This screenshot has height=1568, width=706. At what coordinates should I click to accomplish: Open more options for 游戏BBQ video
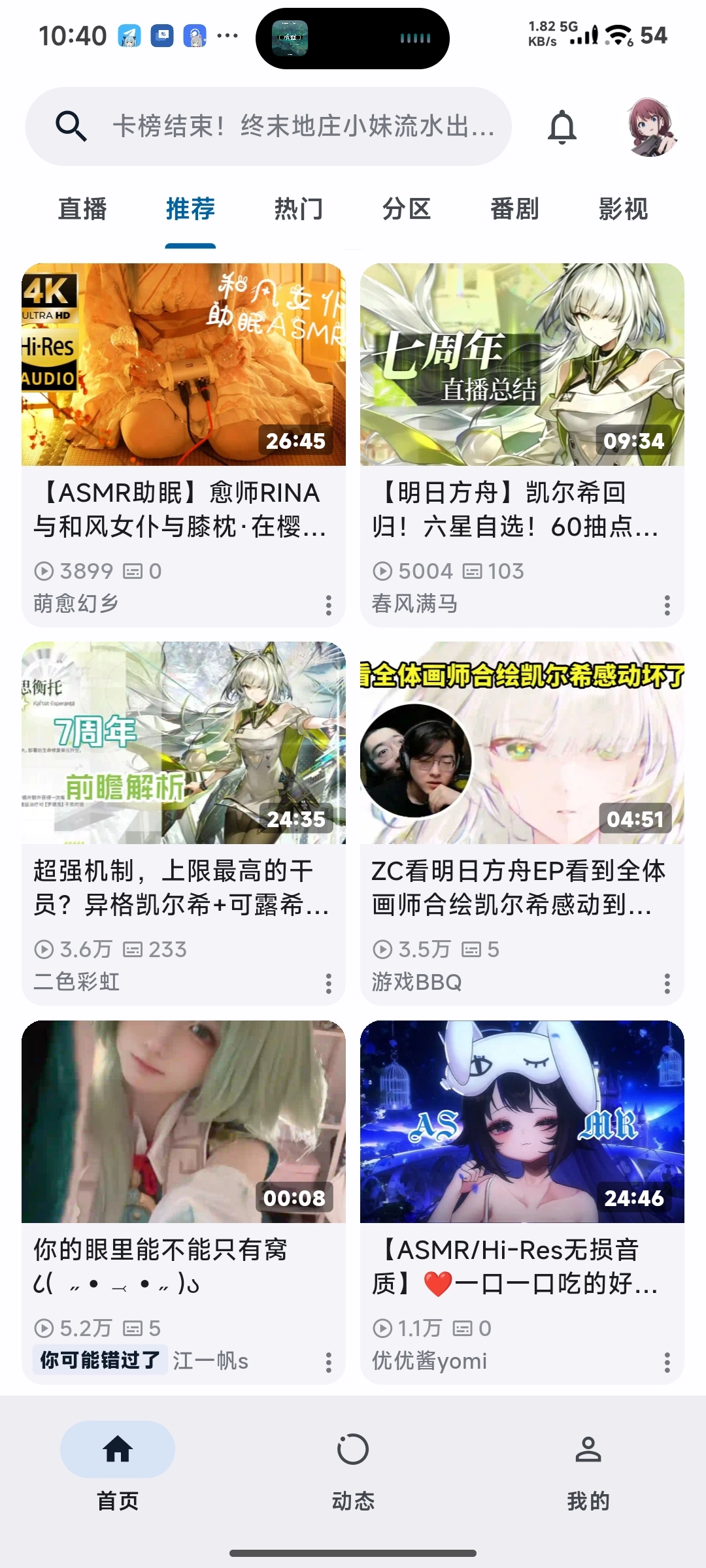667,983
